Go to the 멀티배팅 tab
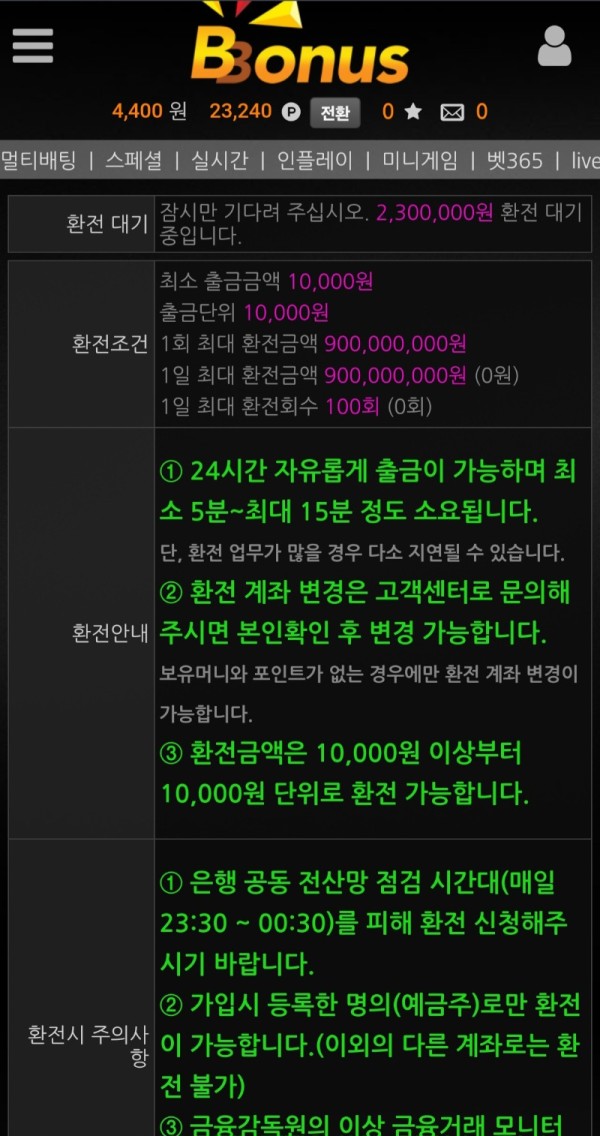Screen dimensions: 600x1136 click(38, 160)
